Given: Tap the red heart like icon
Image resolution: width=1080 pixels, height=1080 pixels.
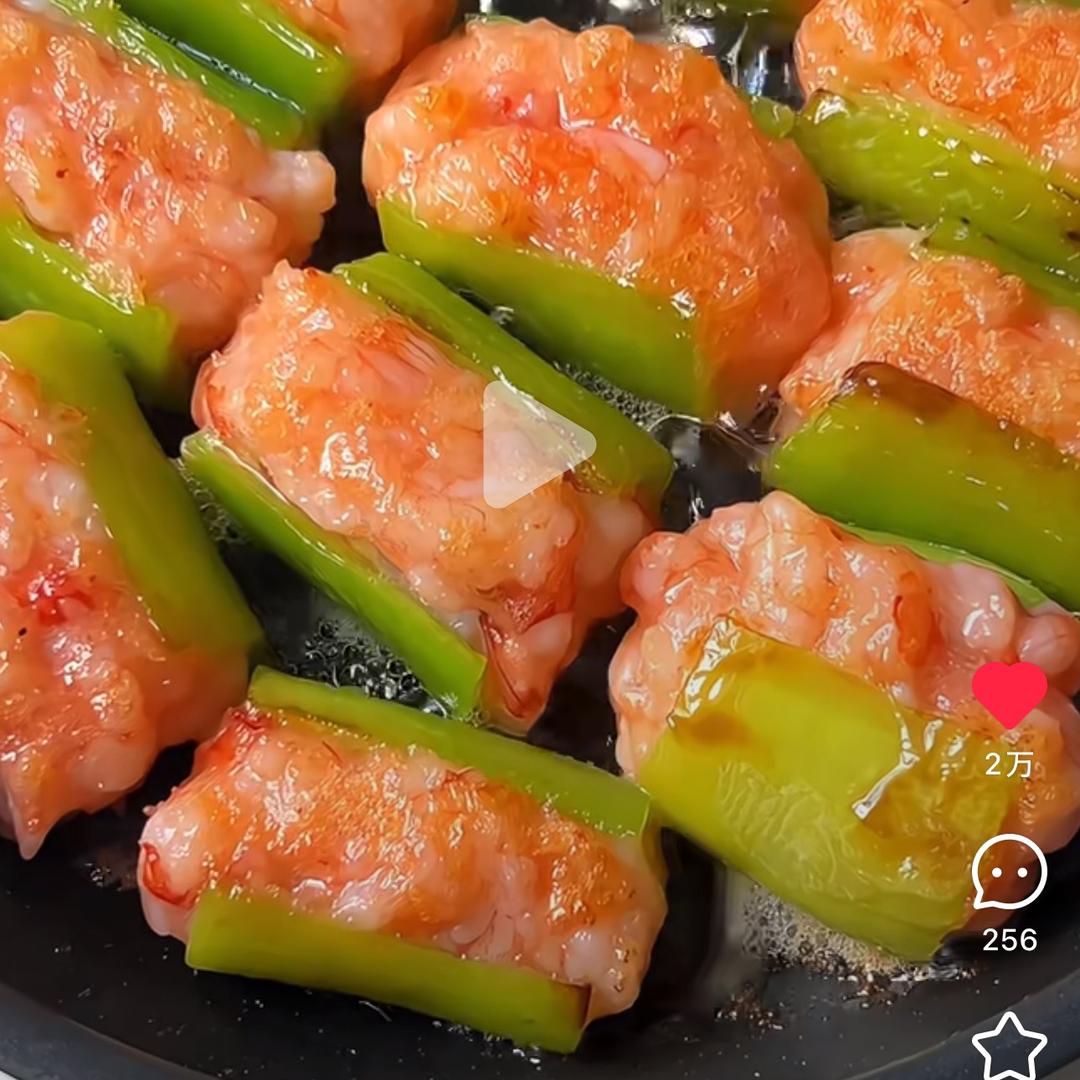Looking at the screenshot, I should click(1009, 693).
